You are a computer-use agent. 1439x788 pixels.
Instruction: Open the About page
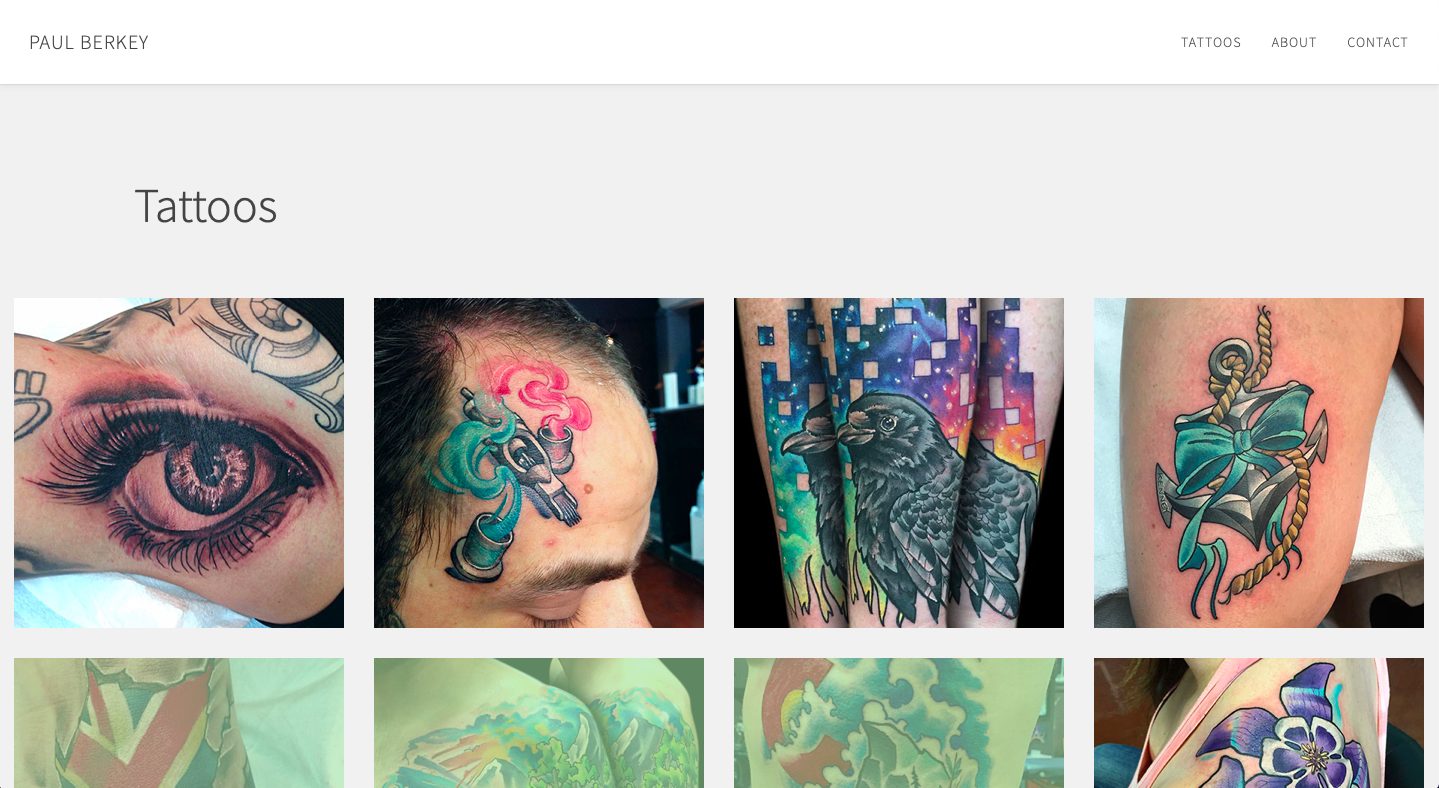pos(1293,42)
